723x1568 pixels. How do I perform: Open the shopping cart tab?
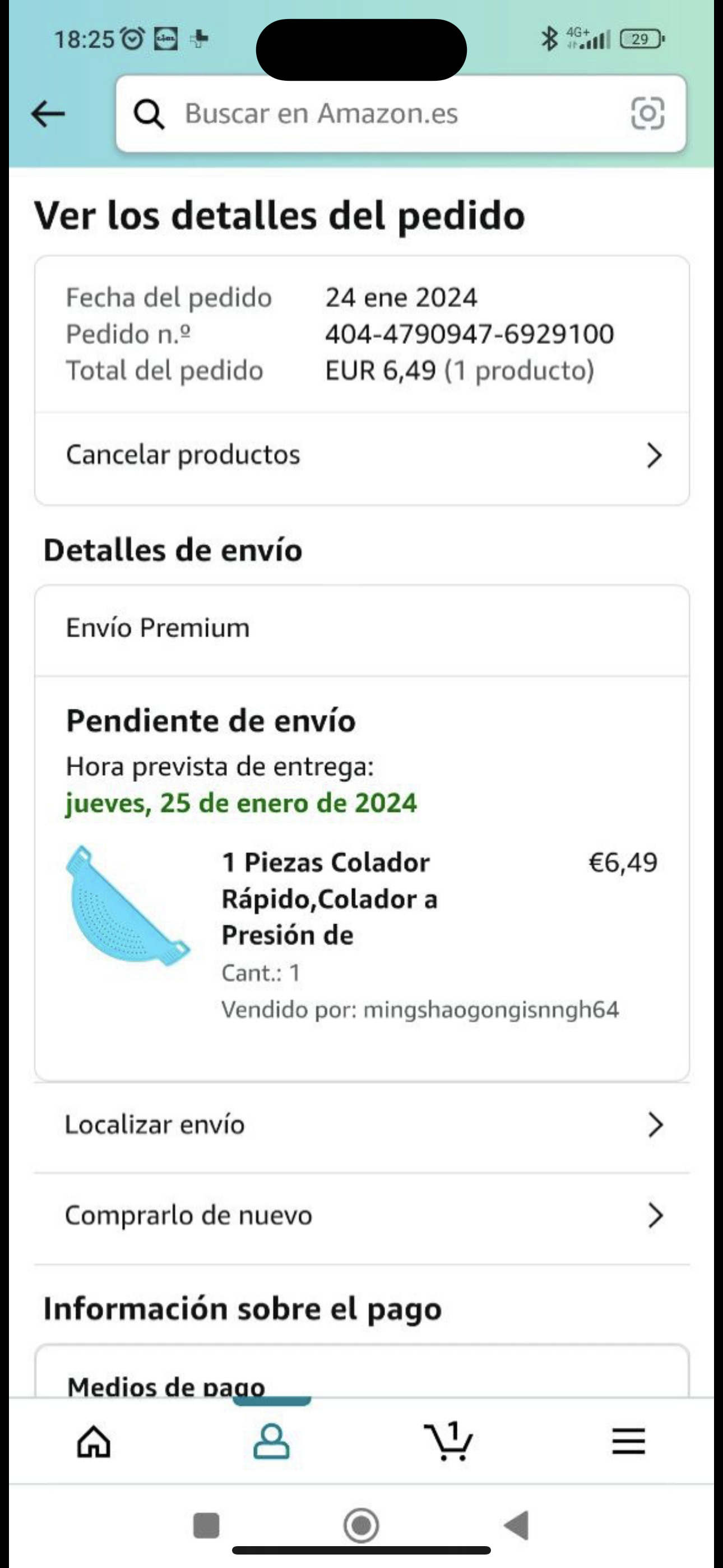[448, 1441]
